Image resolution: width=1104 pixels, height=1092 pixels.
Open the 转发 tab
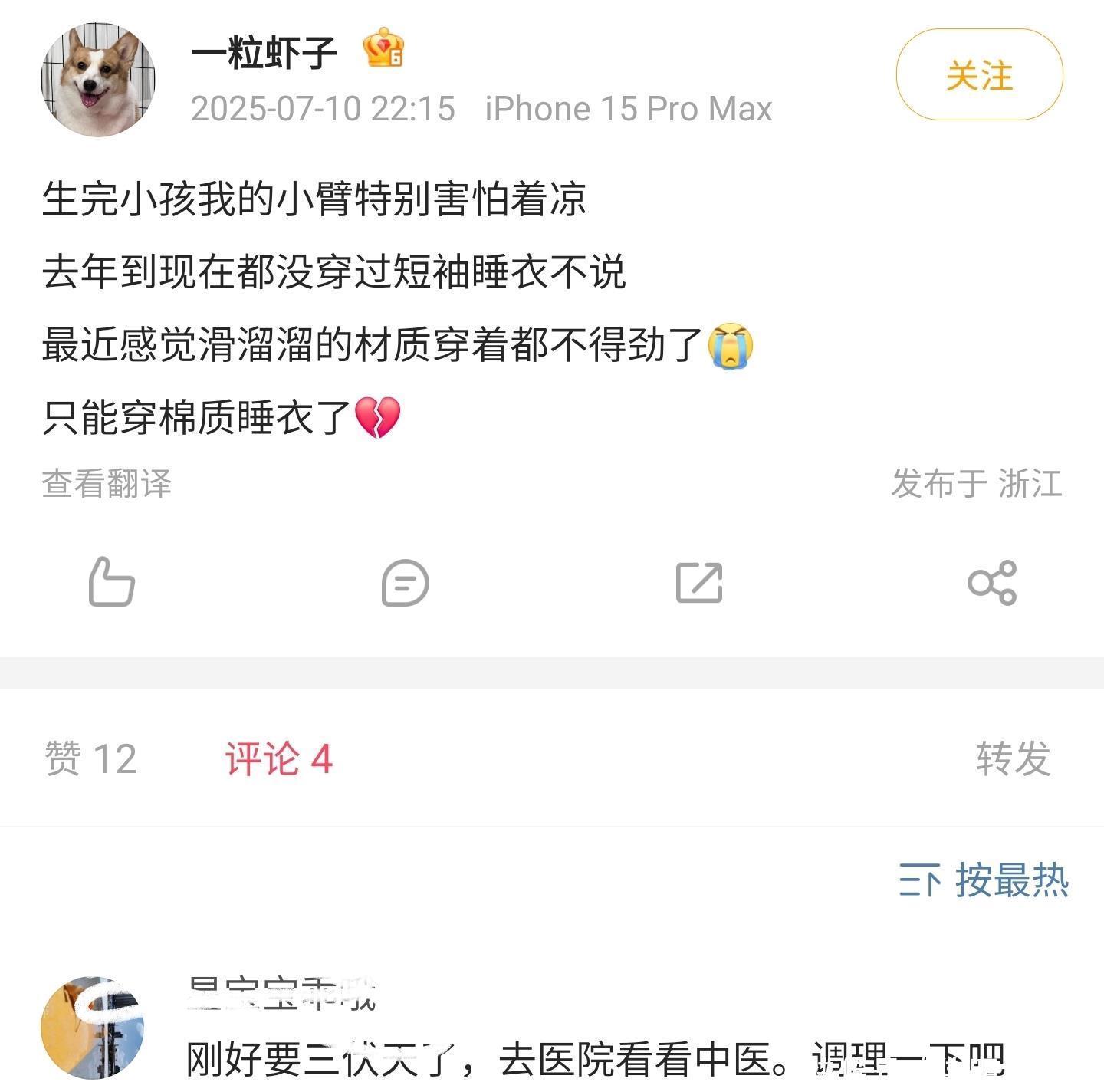coord(1013,759)
